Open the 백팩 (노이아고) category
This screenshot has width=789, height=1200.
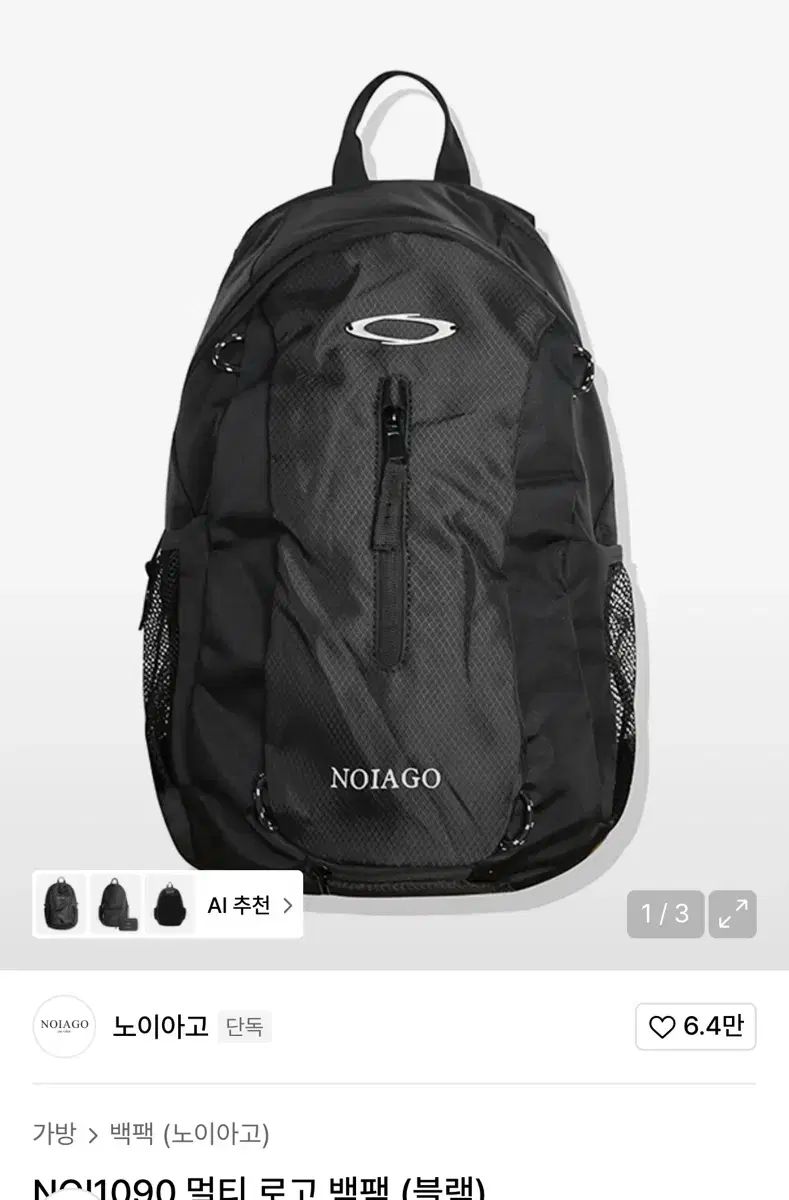(x=189, y=1134)
